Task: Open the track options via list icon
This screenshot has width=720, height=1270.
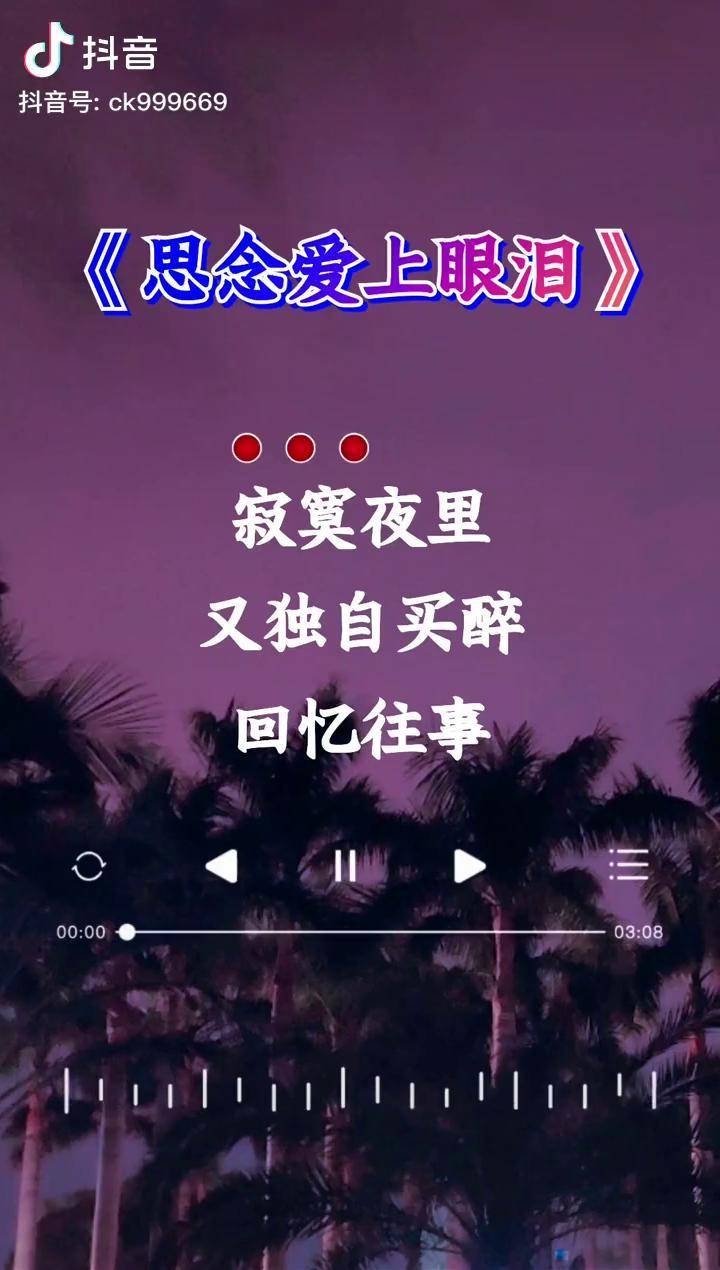Action: tap(628, 866)
